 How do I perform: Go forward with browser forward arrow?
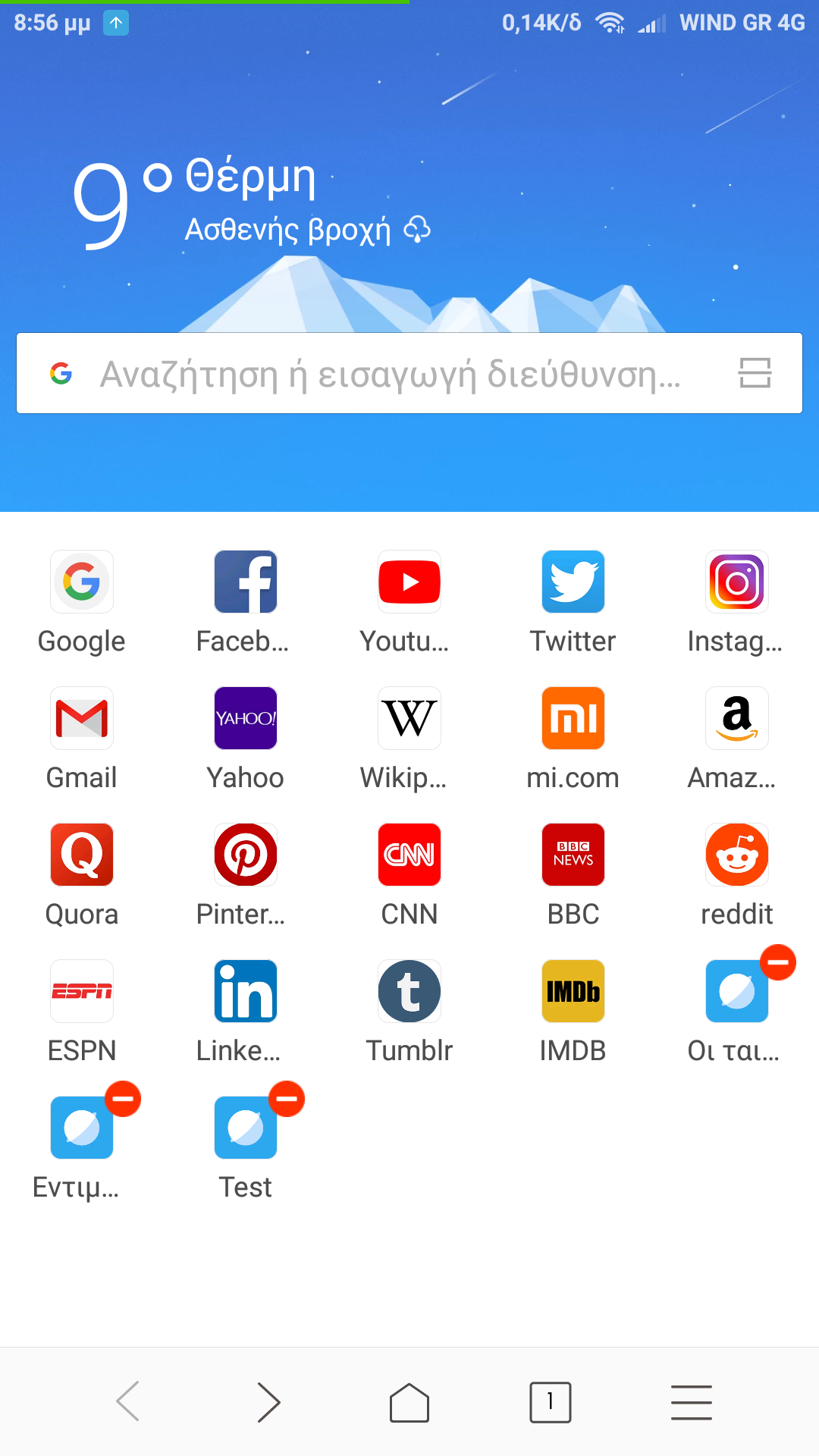tap(268, 1401)
